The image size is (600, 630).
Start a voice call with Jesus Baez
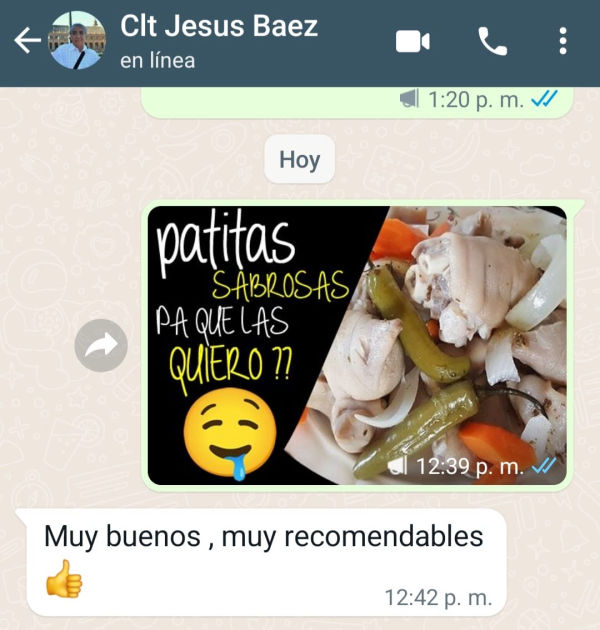pyautogui.click(x=492, y=41)
